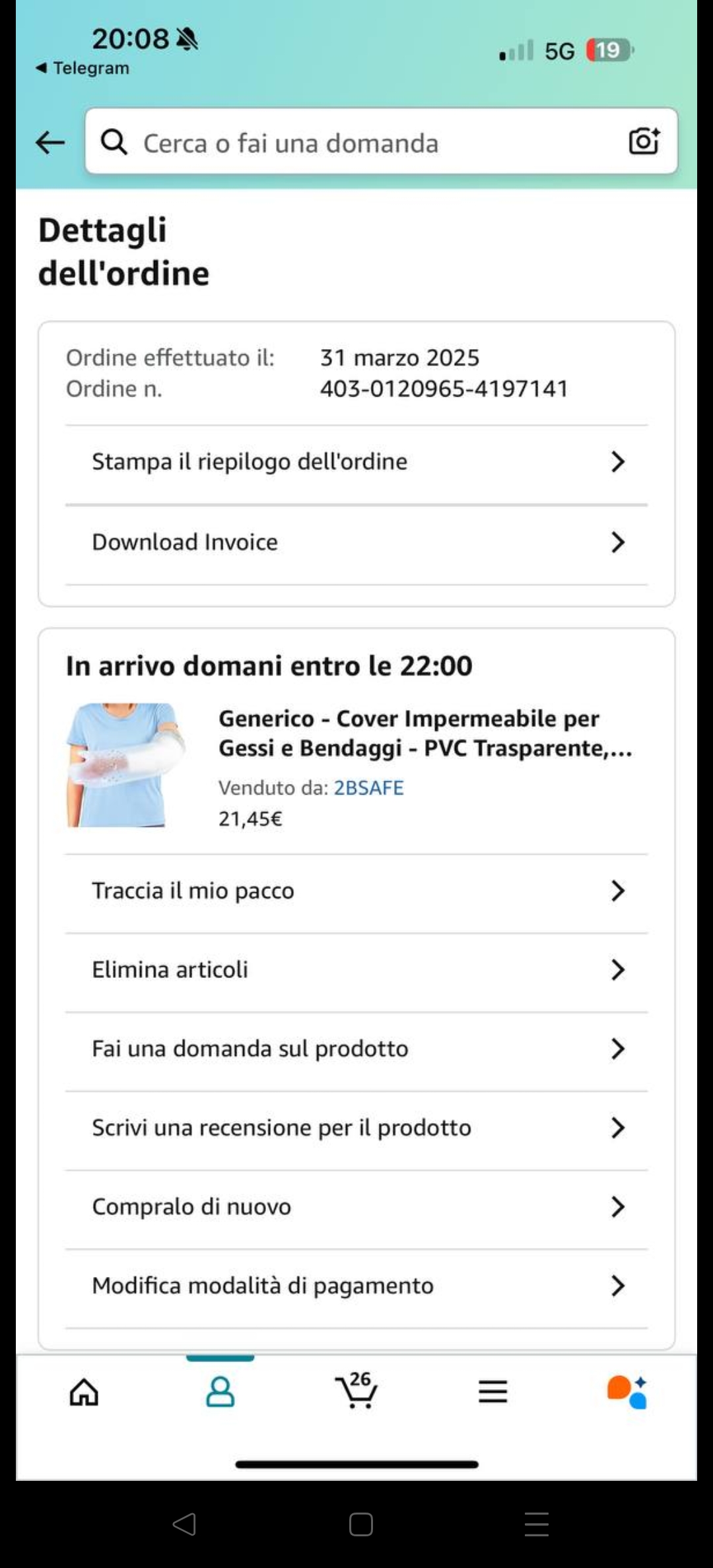Open 'Stampa il riepilogo dell'ordine'
The height and width of the screenshot is (1568, 713).
356,462
